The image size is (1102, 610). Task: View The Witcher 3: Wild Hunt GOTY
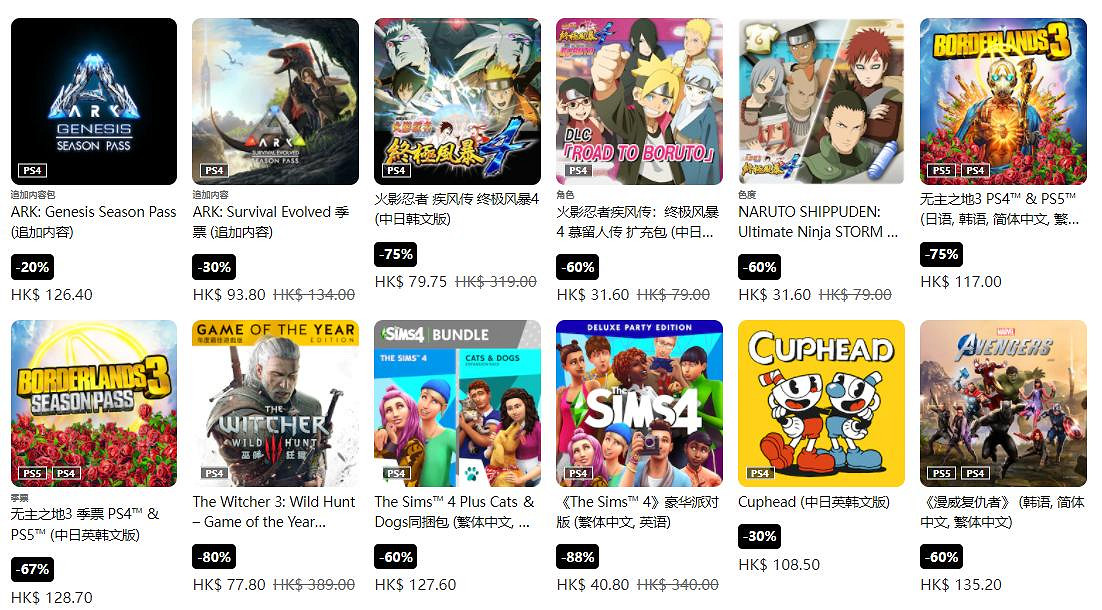(275, 403)
